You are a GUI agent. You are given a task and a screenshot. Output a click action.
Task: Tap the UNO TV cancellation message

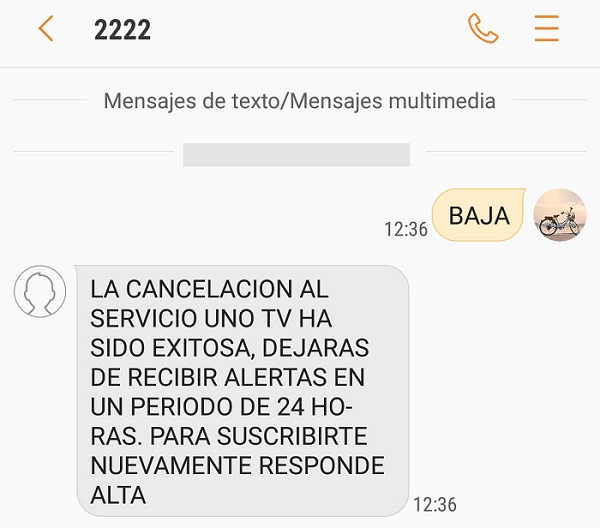click(243, 390)
